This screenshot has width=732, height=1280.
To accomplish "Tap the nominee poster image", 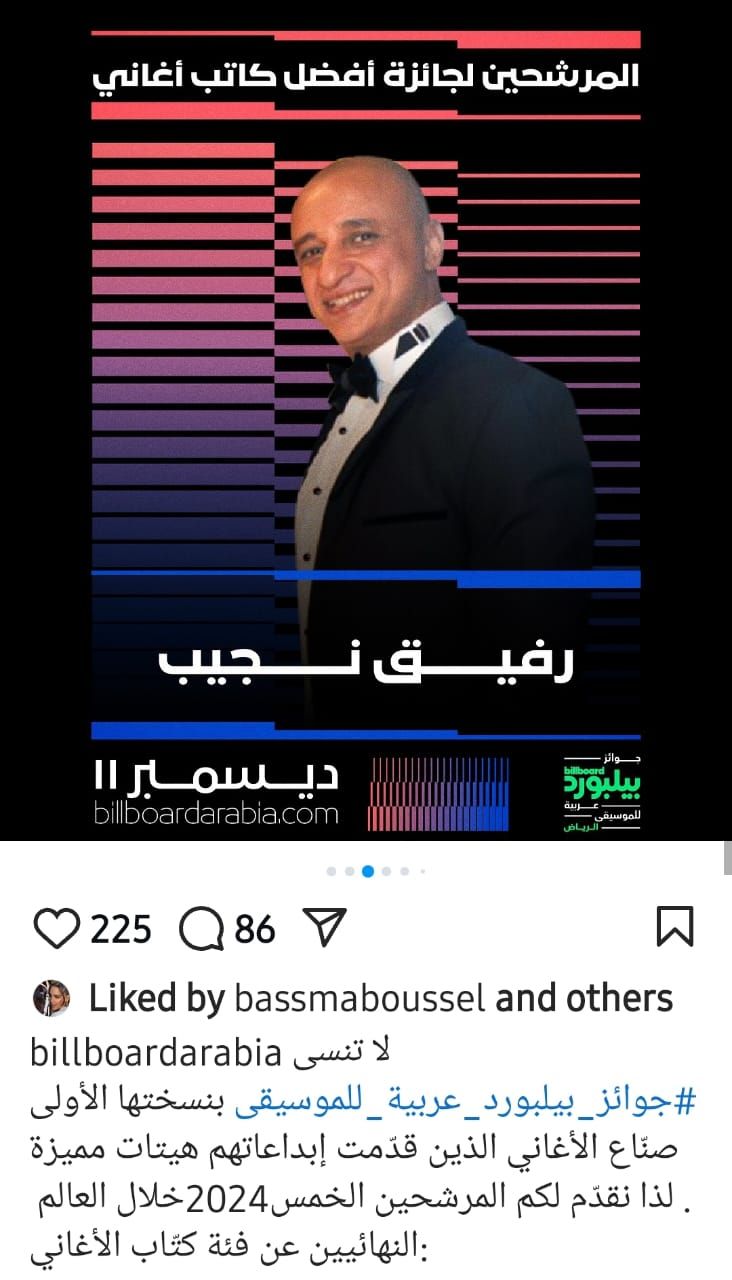I will pyautogui.click(x=366, y=420).
